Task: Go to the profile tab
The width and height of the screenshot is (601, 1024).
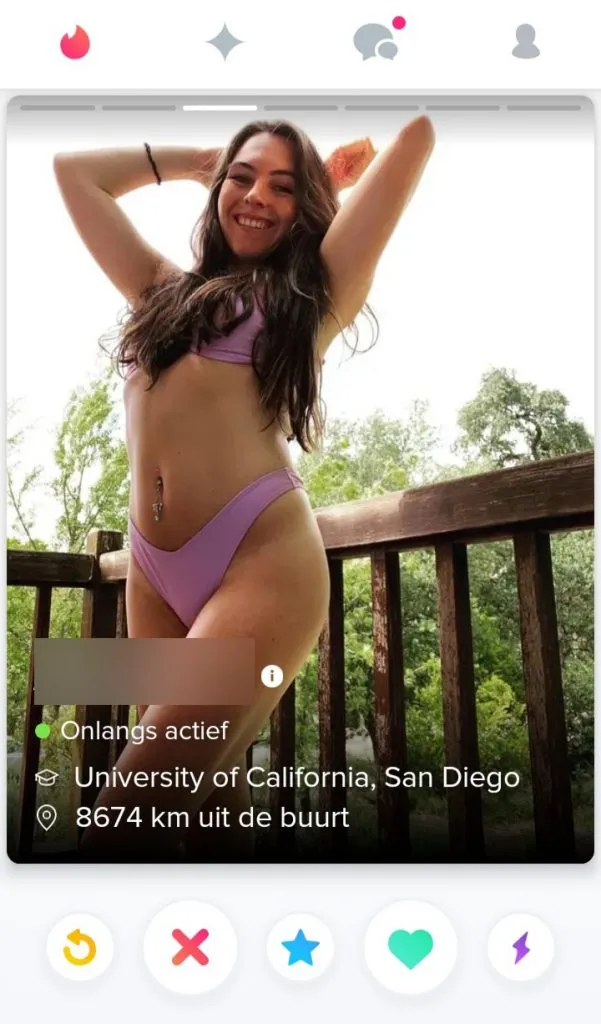Action: click(x=526, y=42)
